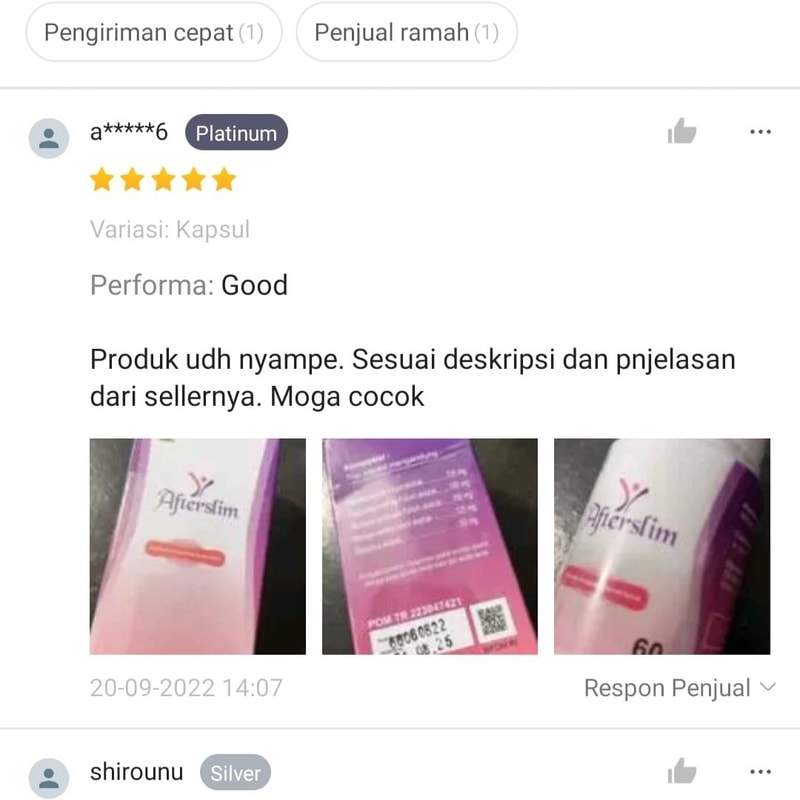The image size is (800, 800).
Task: Open a*****6's profile avatar
Action: (48, 138)
